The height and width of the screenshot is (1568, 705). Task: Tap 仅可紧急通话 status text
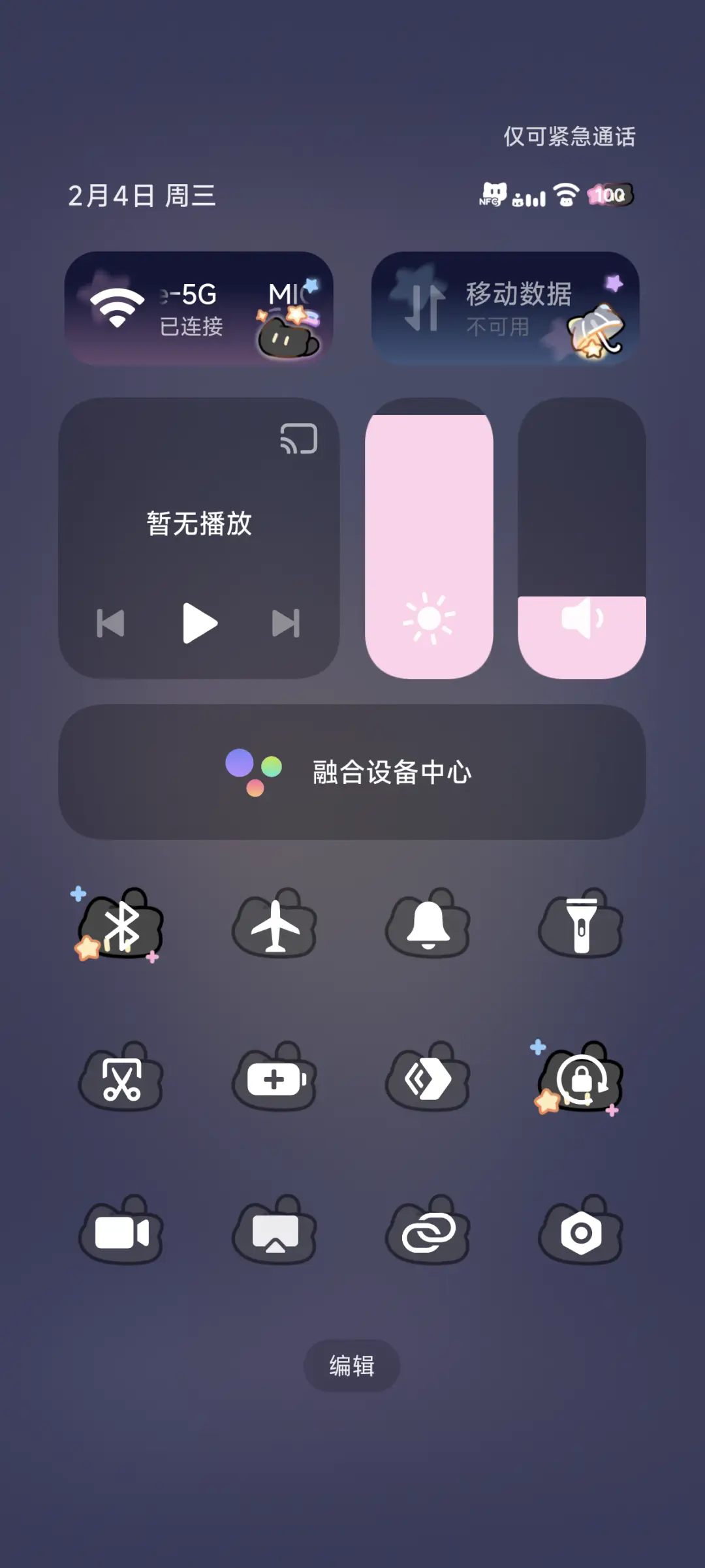[x=569, y=136]
